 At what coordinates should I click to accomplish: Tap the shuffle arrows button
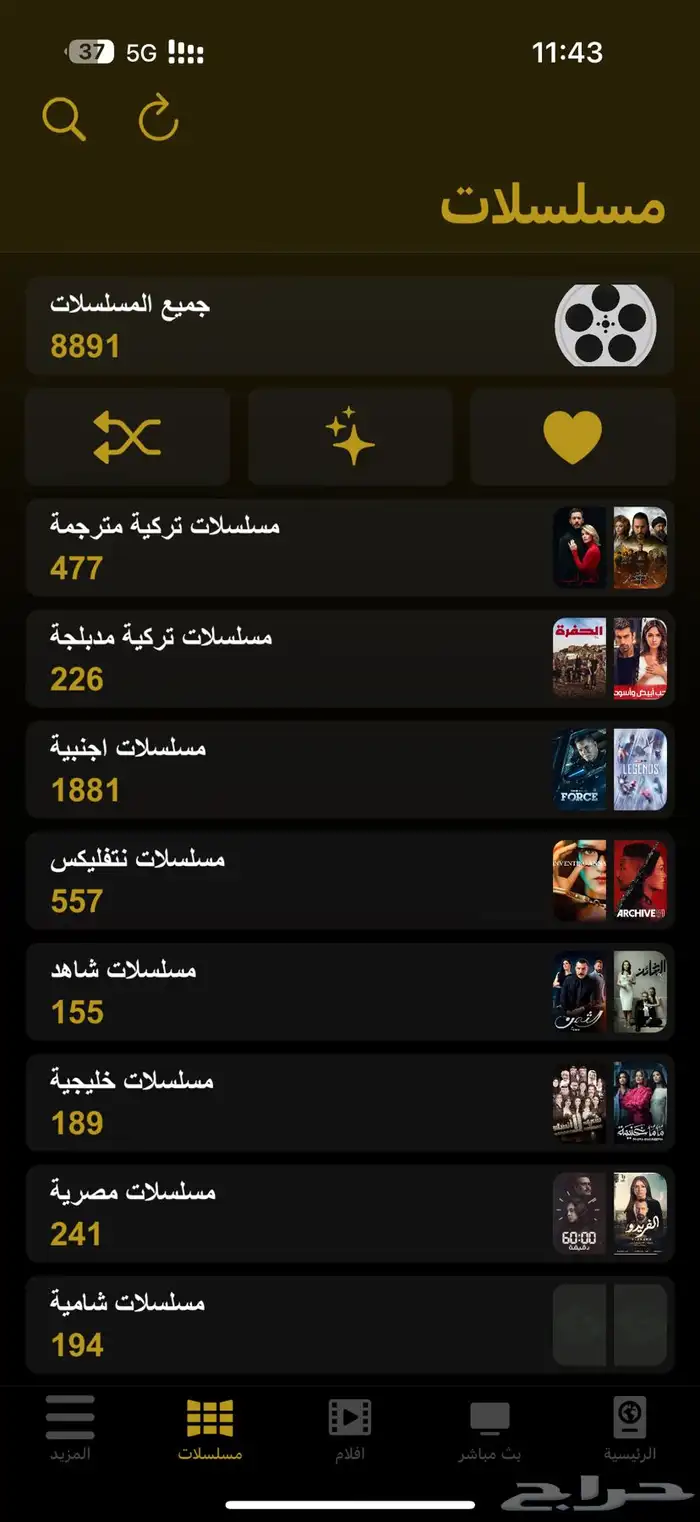(128, 437)
